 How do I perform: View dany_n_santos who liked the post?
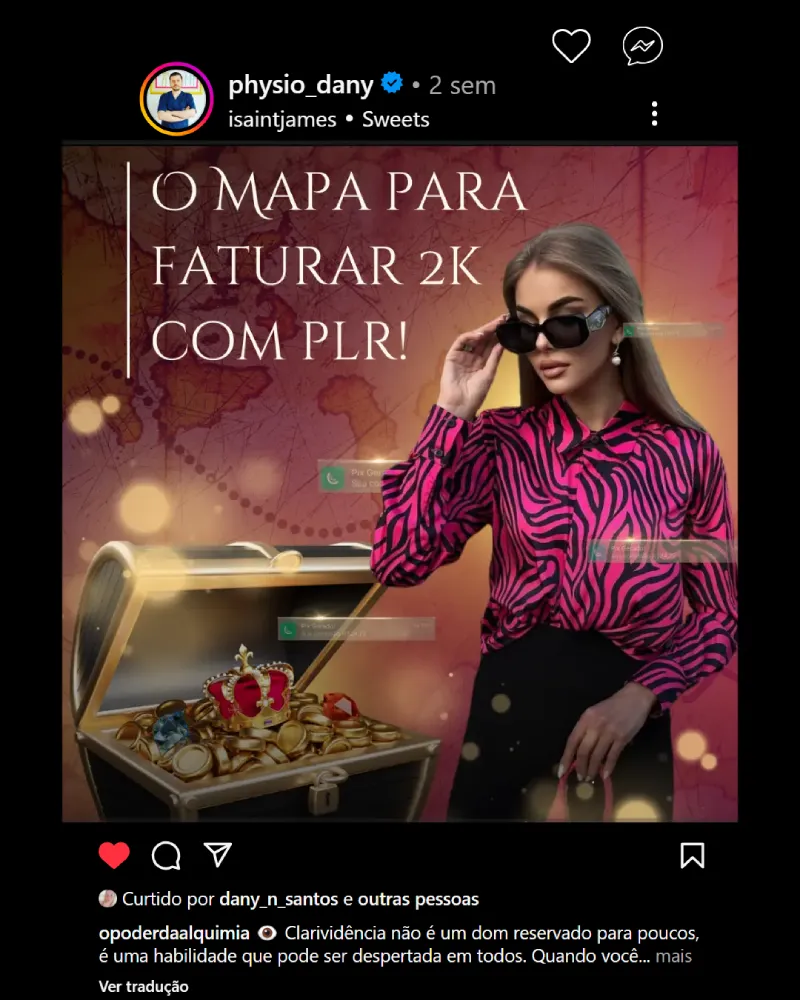[278, 899]
